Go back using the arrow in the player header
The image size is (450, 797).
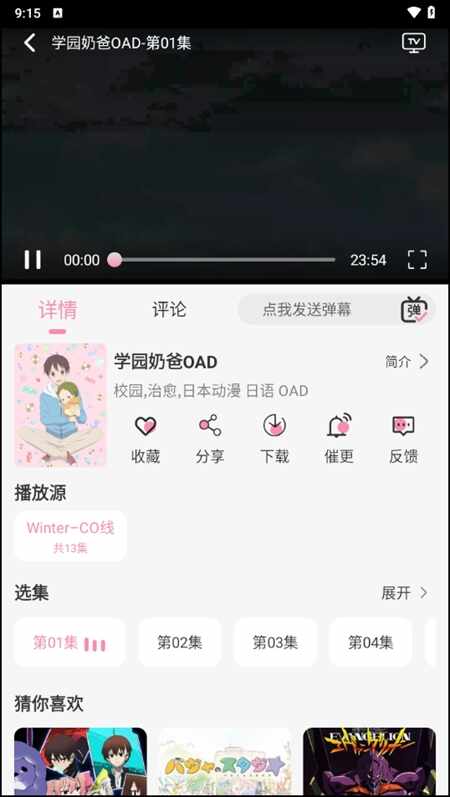click(30, 43)
